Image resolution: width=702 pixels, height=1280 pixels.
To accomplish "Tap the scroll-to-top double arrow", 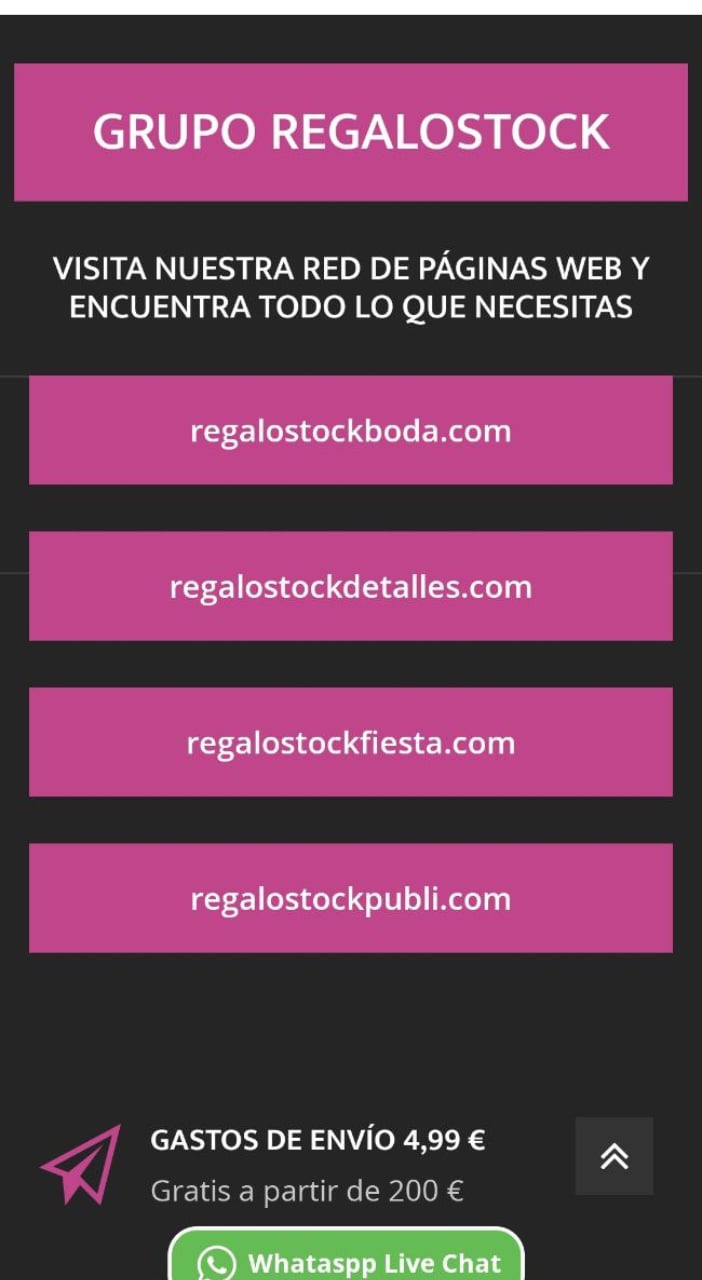I will [614, 1156].
